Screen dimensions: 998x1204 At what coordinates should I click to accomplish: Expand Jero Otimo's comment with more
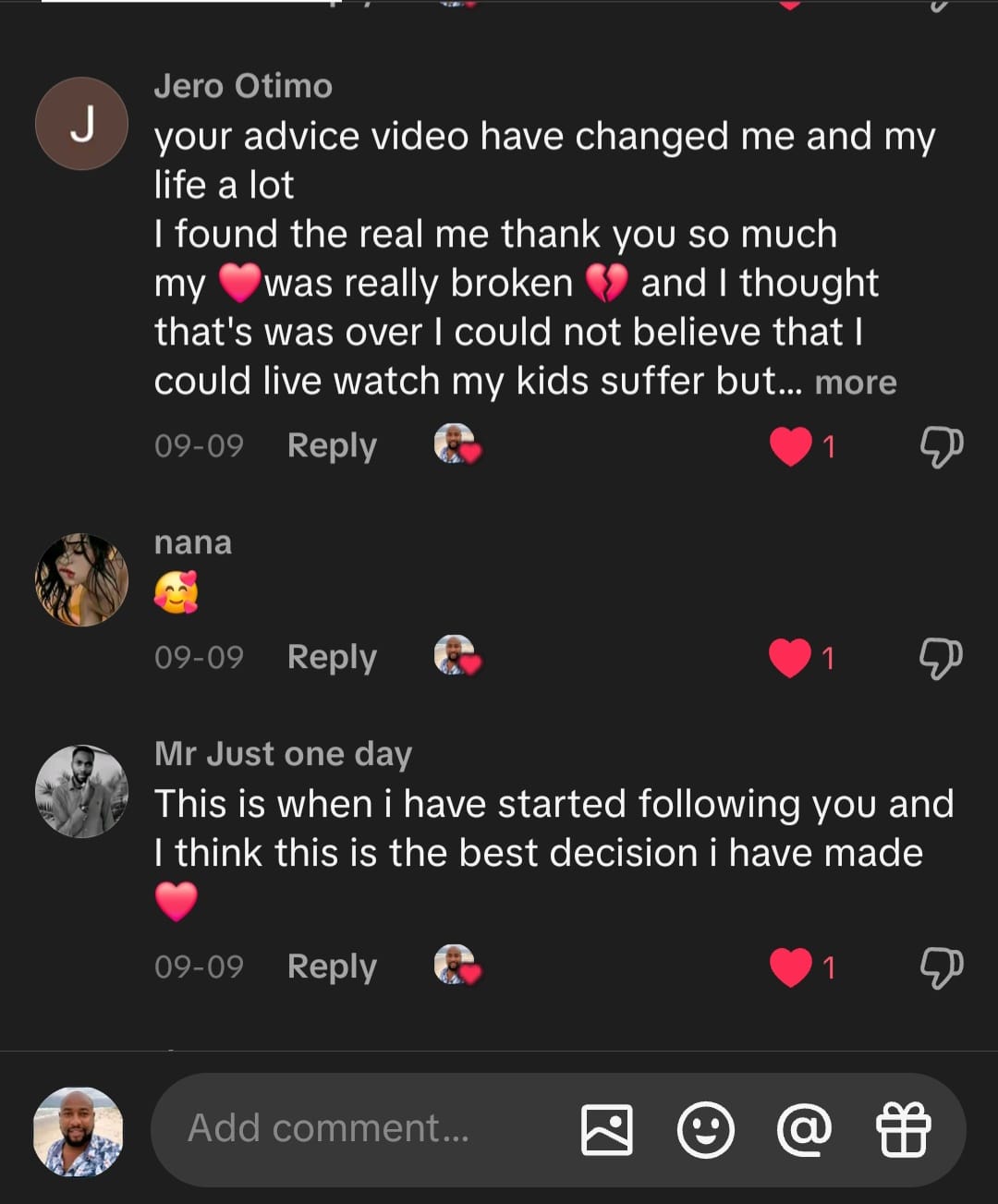855,383
